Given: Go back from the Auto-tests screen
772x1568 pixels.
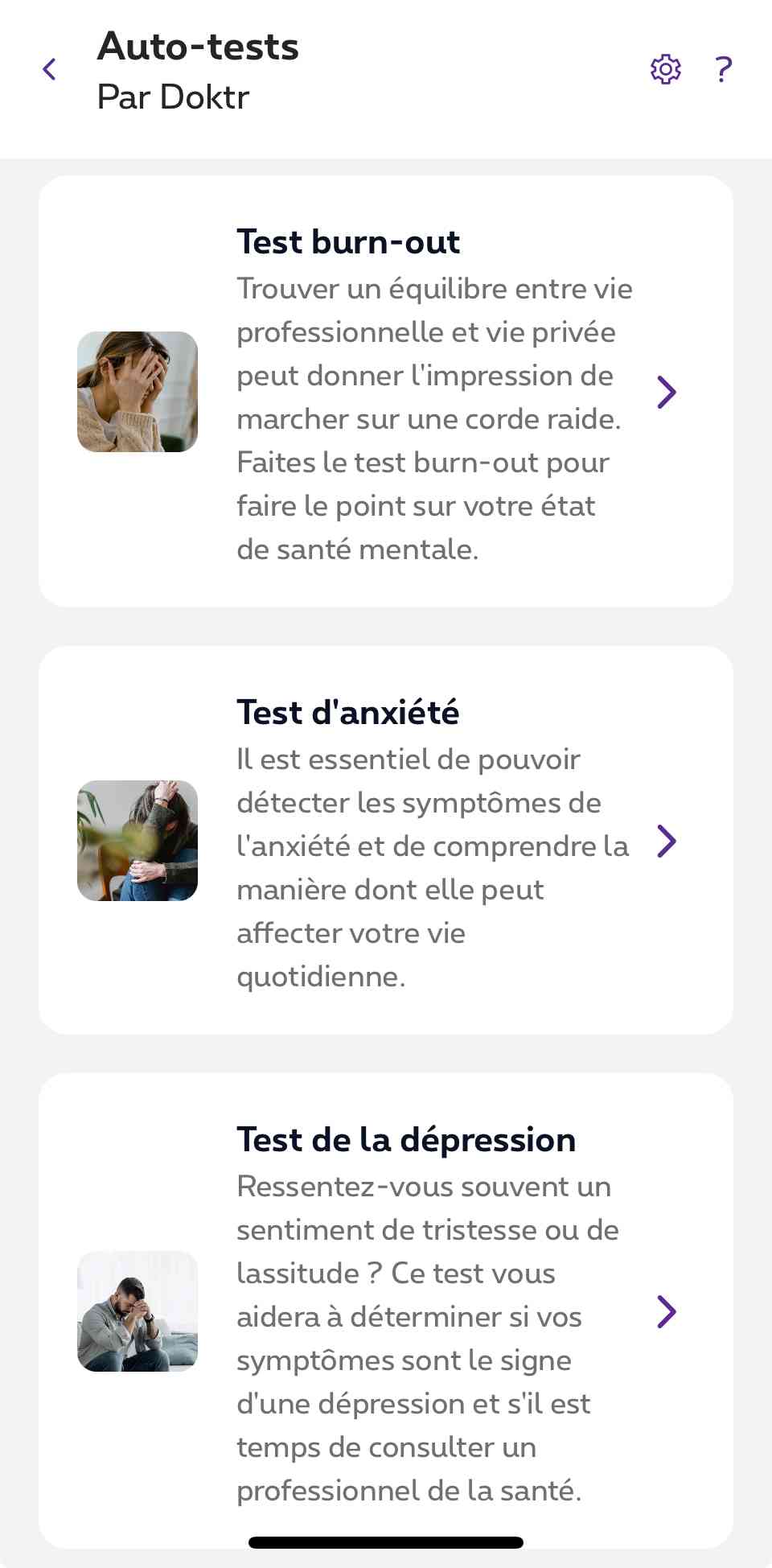Looking at the screenshot, I should click(x=50, y=70).
